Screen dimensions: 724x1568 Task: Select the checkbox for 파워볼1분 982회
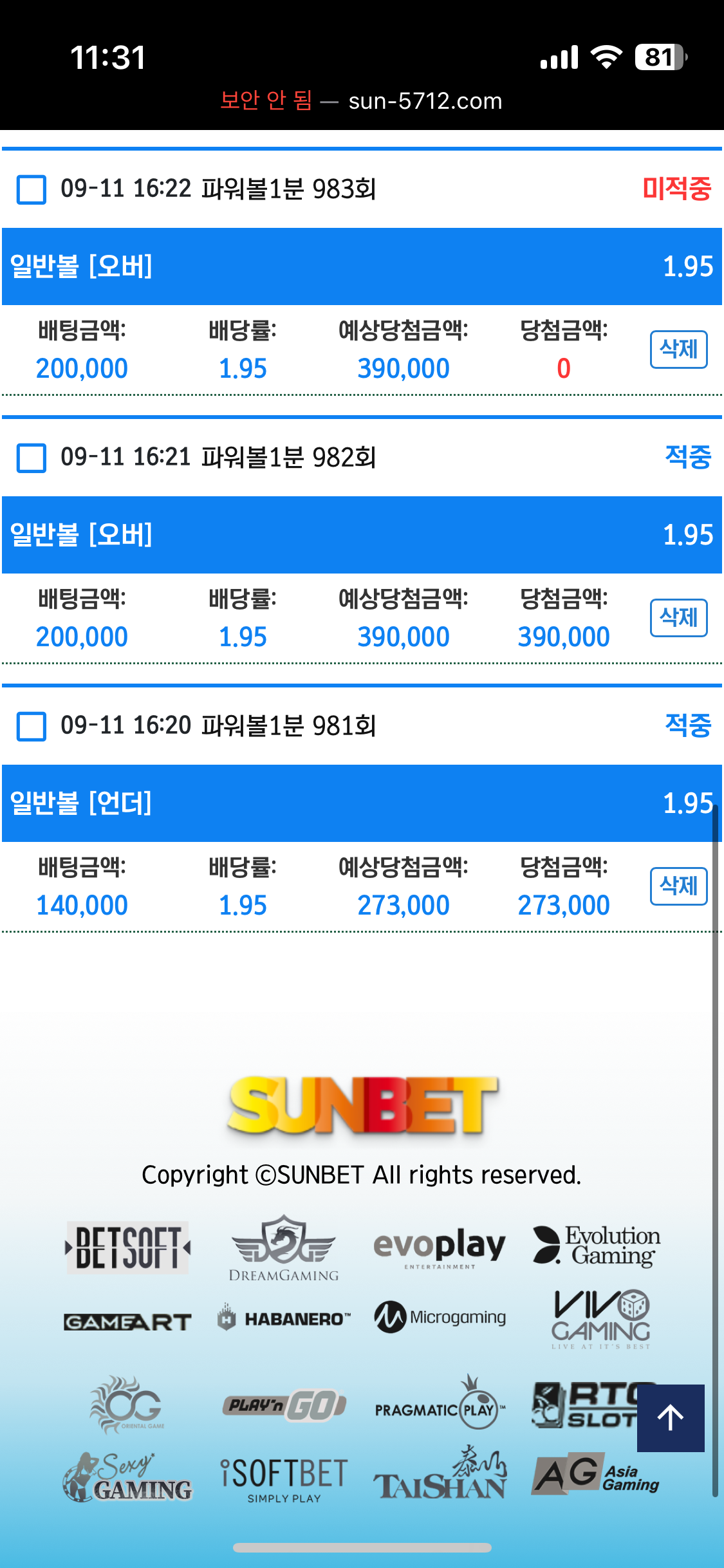tap(32, 458)
